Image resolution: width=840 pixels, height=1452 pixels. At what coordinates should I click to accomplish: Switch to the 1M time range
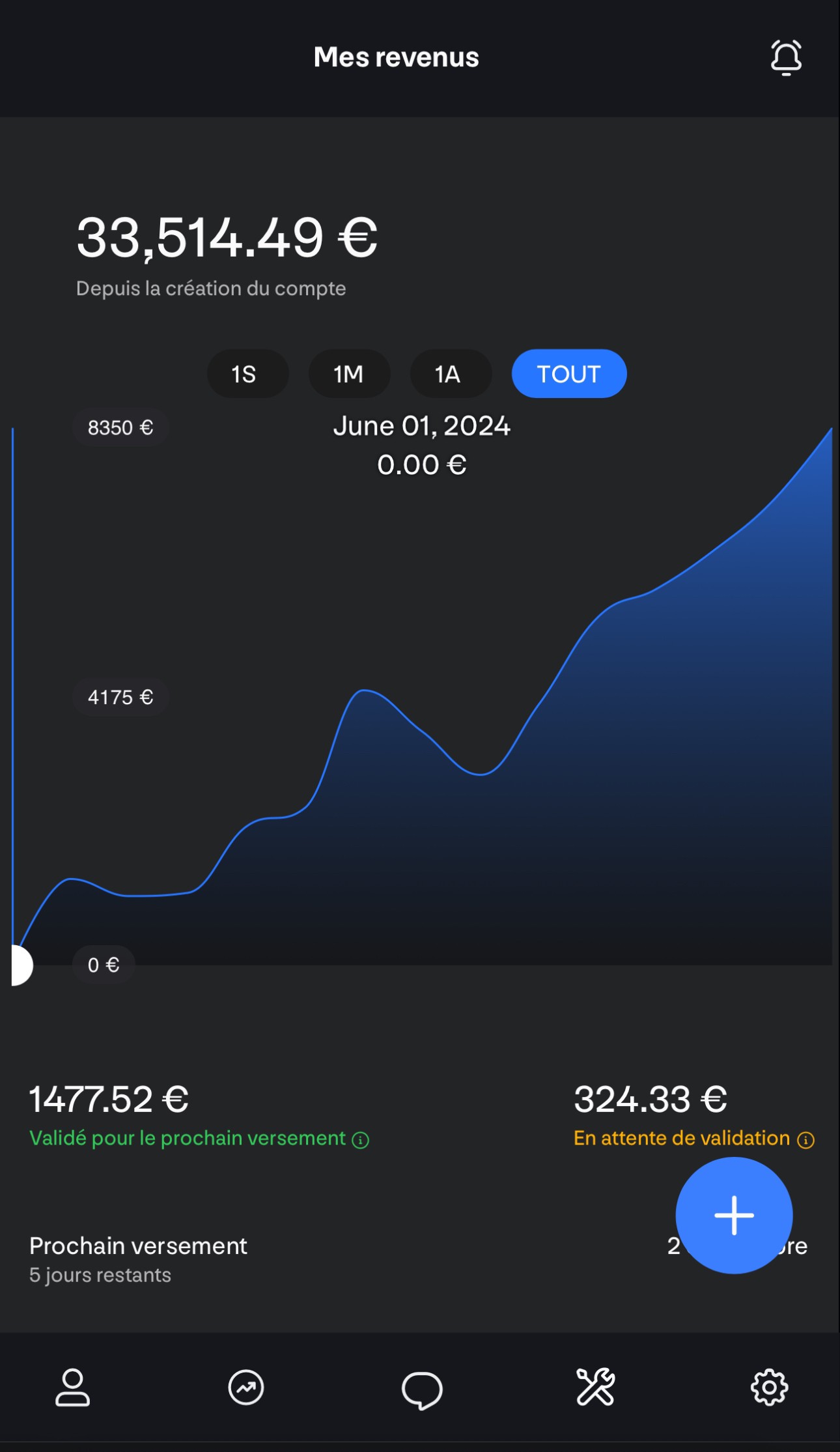pyautogui.click(x=349, y=374)
